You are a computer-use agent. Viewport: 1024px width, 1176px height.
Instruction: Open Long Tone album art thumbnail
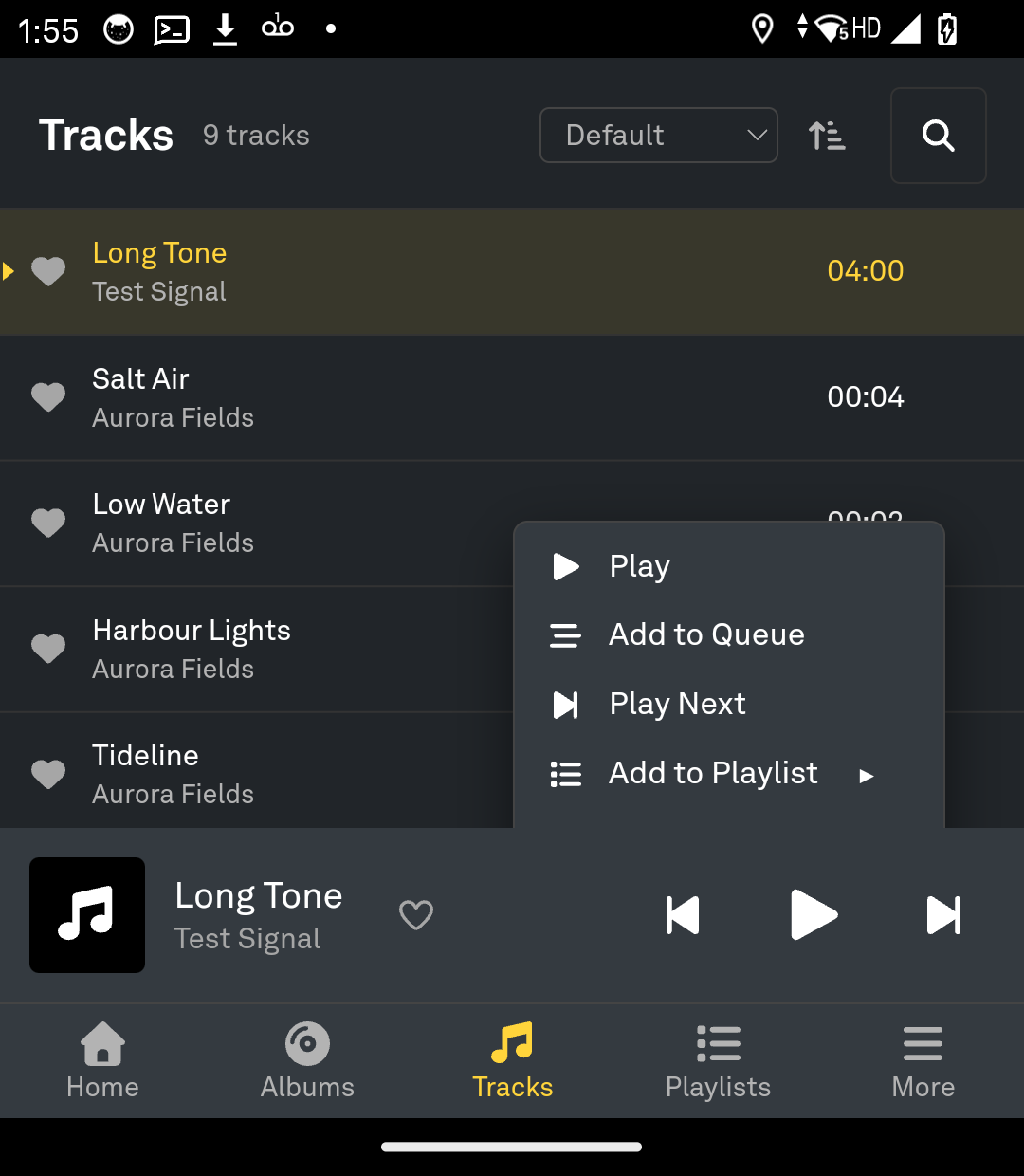point(87,915)
